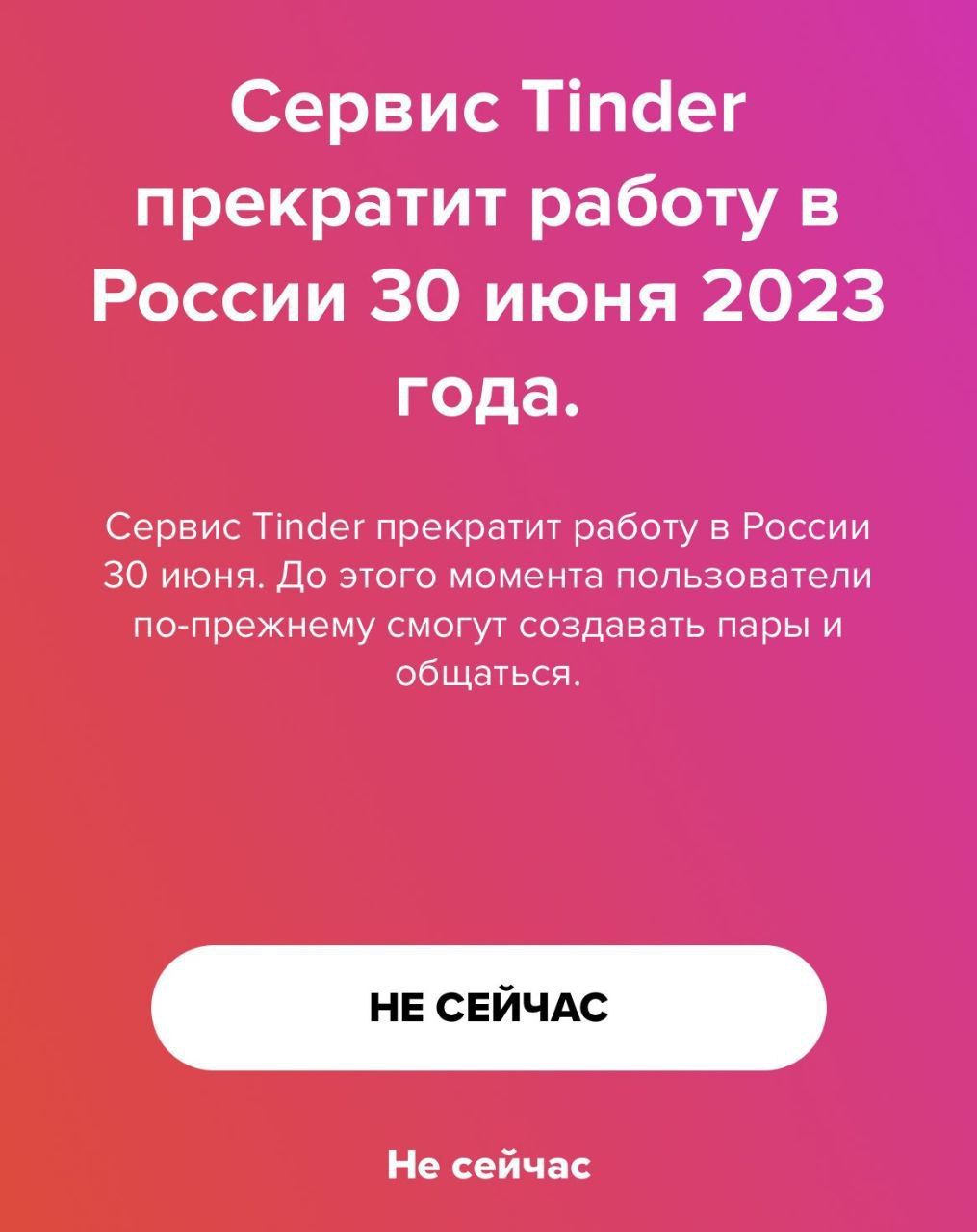
Task: Select the bottom Не сейчас text link
Action: pyautogui.click(x=488, y=1166)
